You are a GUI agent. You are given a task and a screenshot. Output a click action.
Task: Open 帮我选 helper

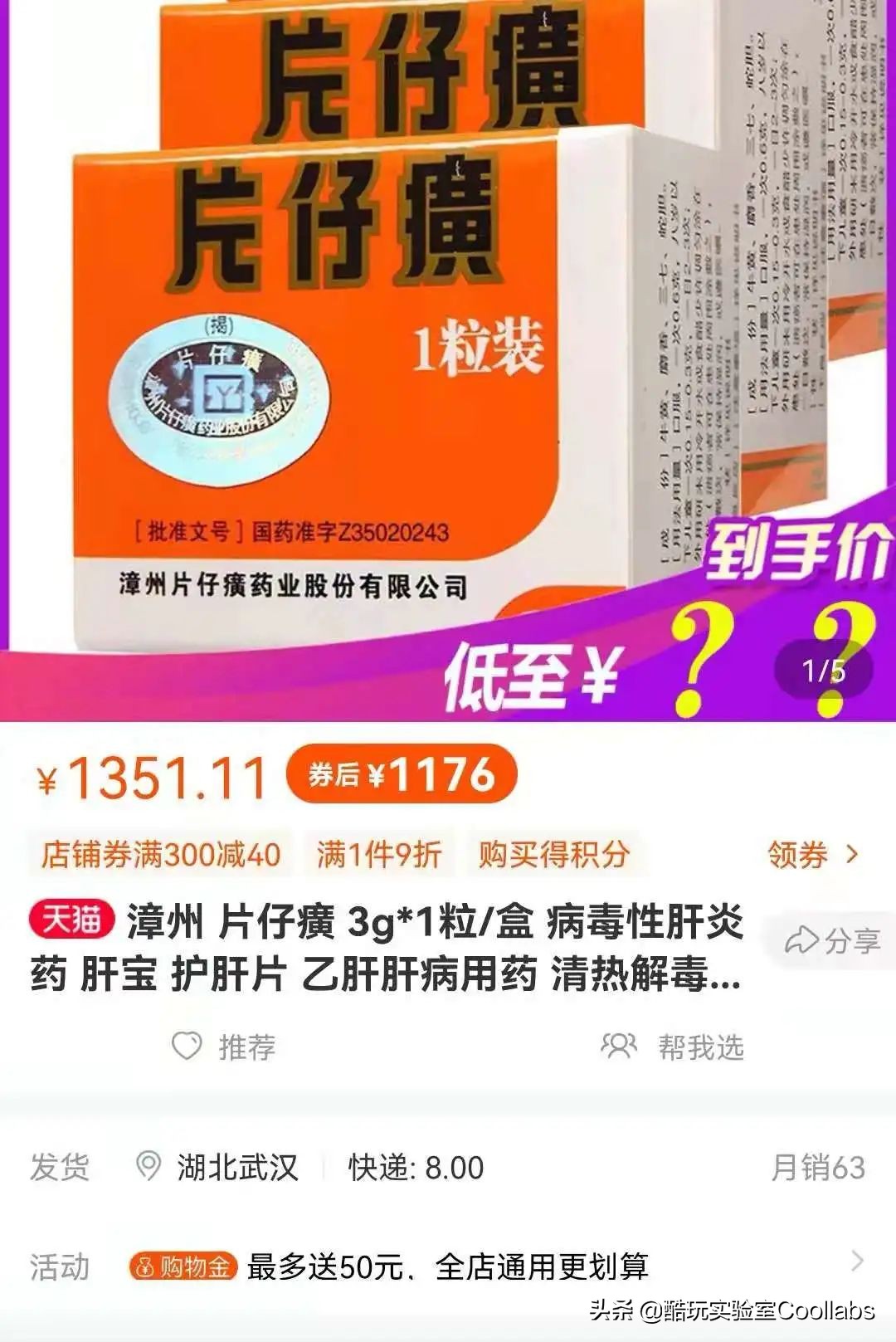click(x=673, y=1047)
